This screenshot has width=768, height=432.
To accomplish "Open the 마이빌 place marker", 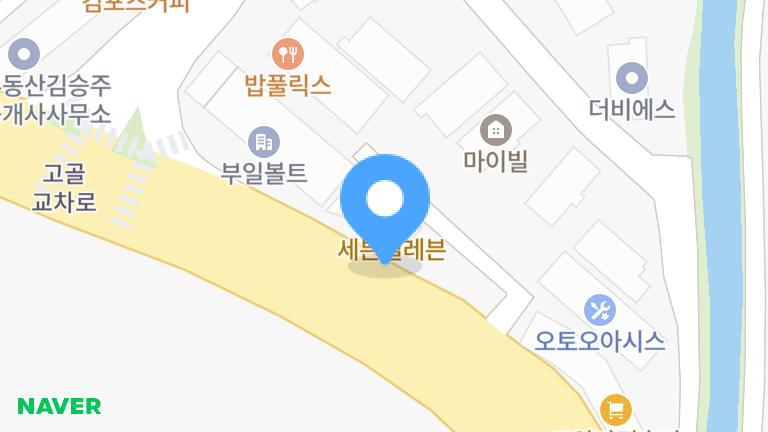I will 495,129.
